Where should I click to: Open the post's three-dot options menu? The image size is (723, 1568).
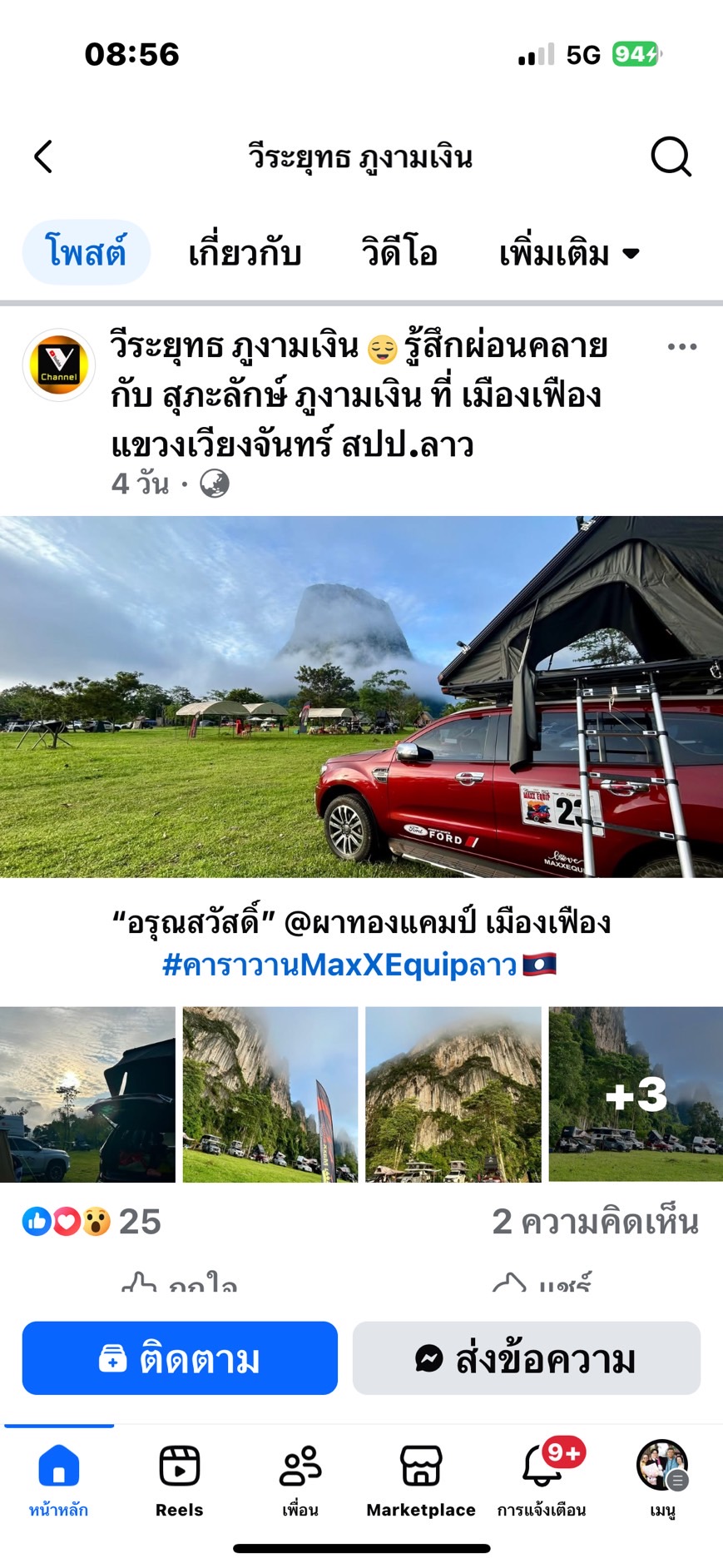click(681, 347)
